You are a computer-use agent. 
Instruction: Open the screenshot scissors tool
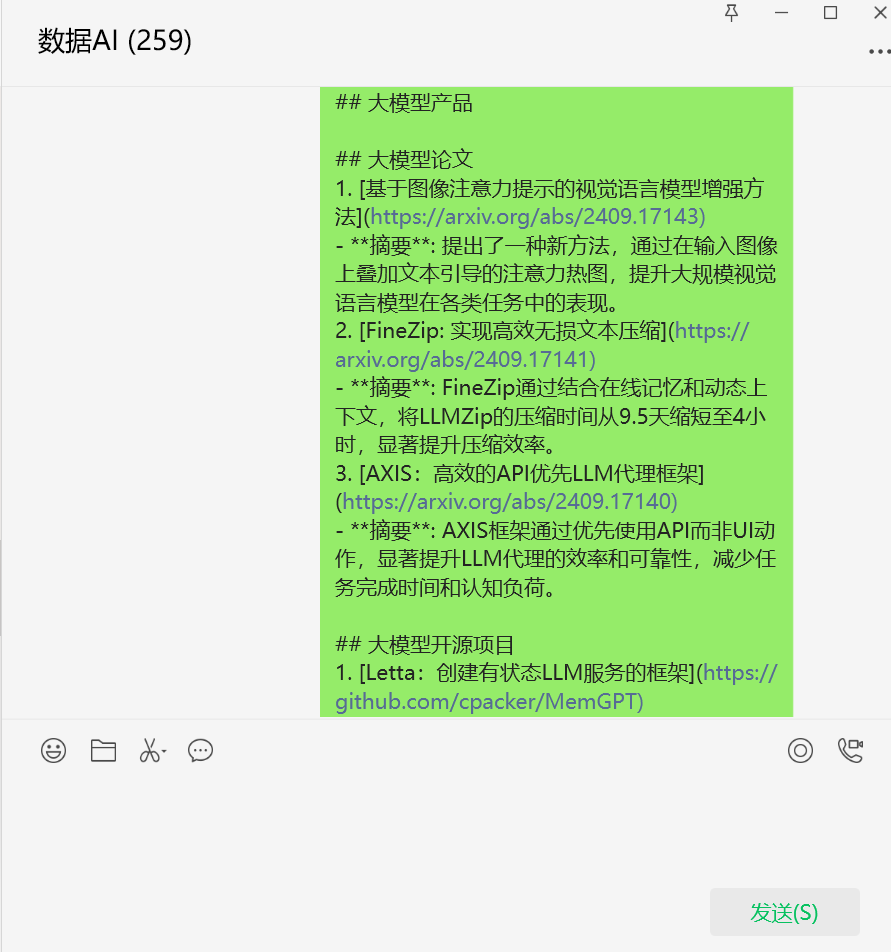click(150, 750)
